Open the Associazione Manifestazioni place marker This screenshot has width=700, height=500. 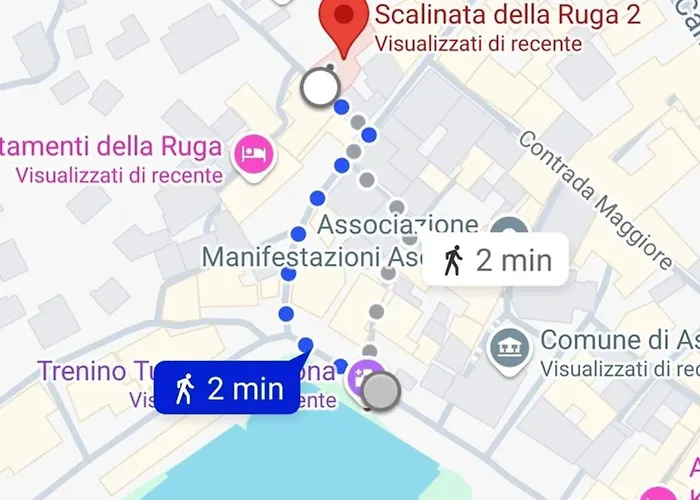click(512, 229)
